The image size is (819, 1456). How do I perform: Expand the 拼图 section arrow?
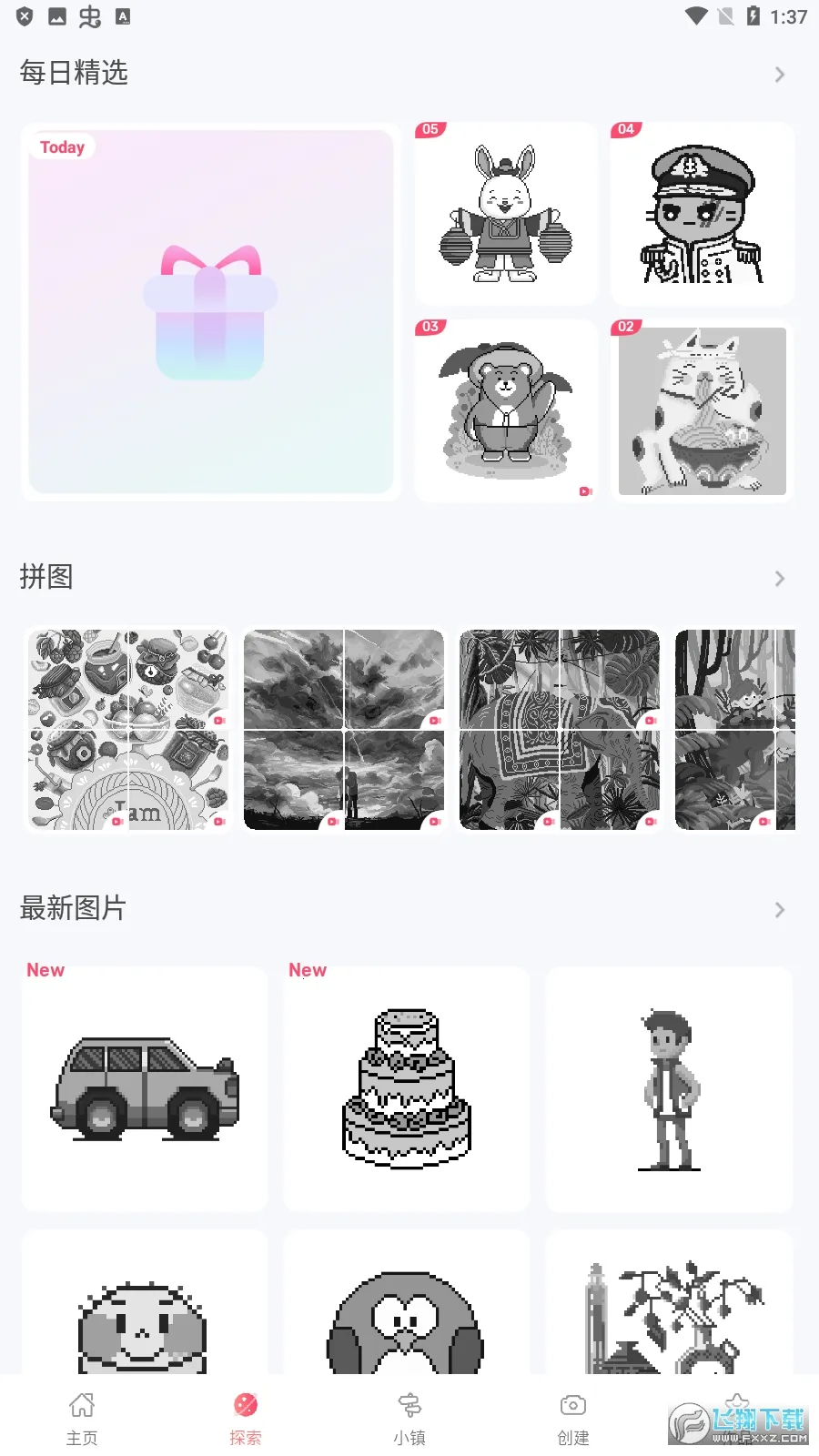(x=779, y=579)
